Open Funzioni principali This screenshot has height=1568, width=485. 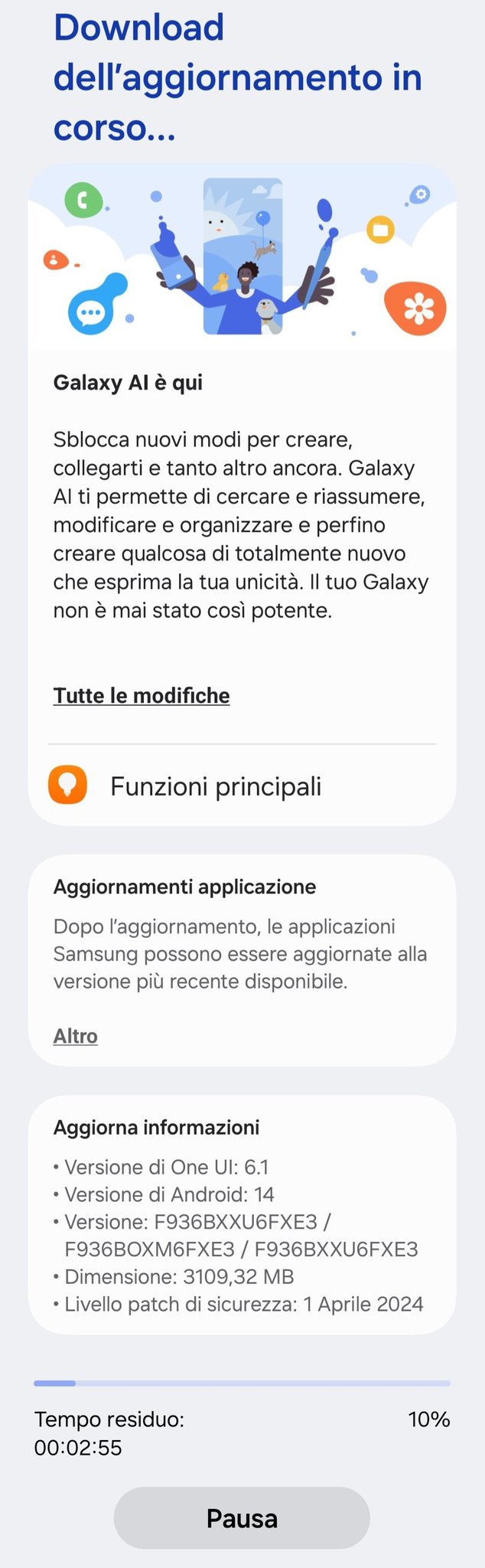point(216,786)
